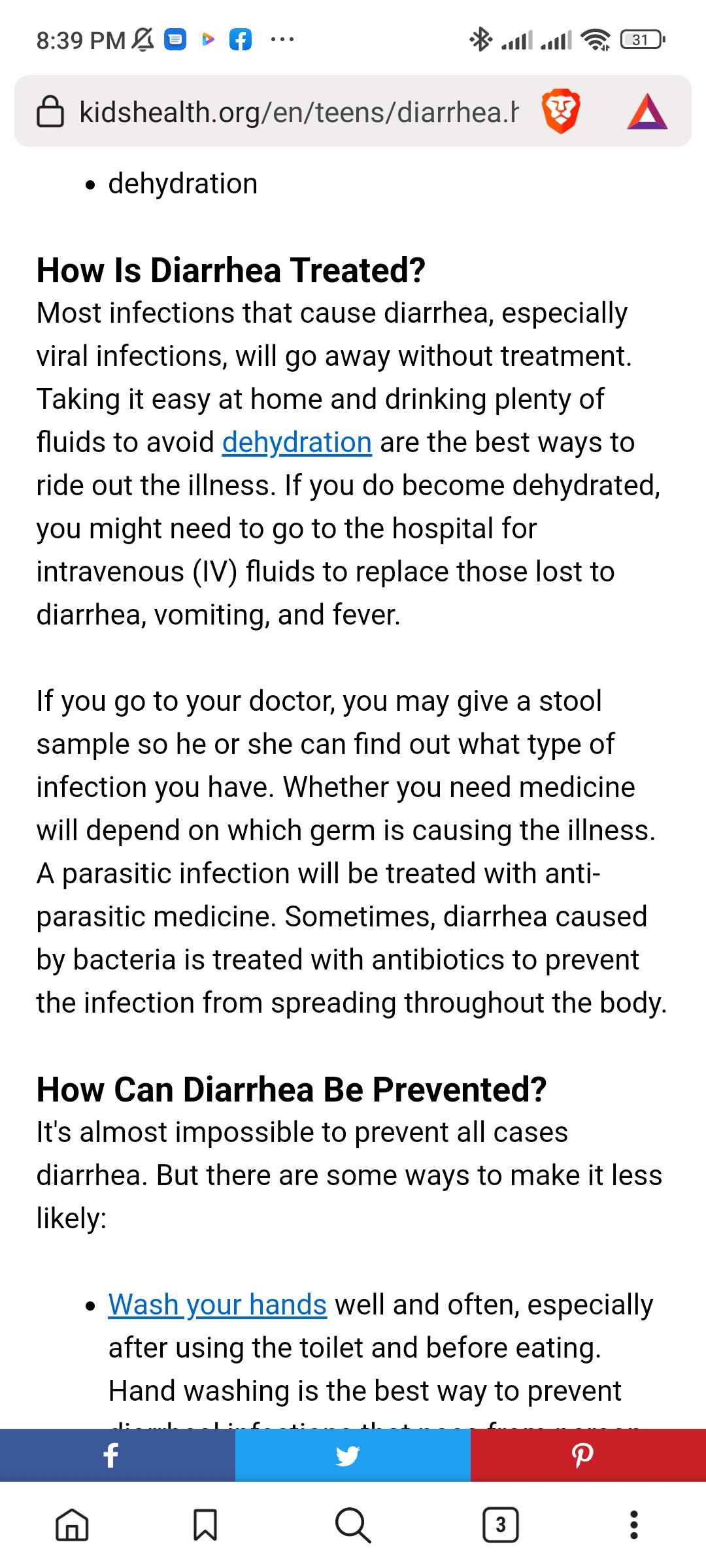Open the browser overflow menu
Image resolution: width=706 pixels, height=1568 pixels.
633,1525
